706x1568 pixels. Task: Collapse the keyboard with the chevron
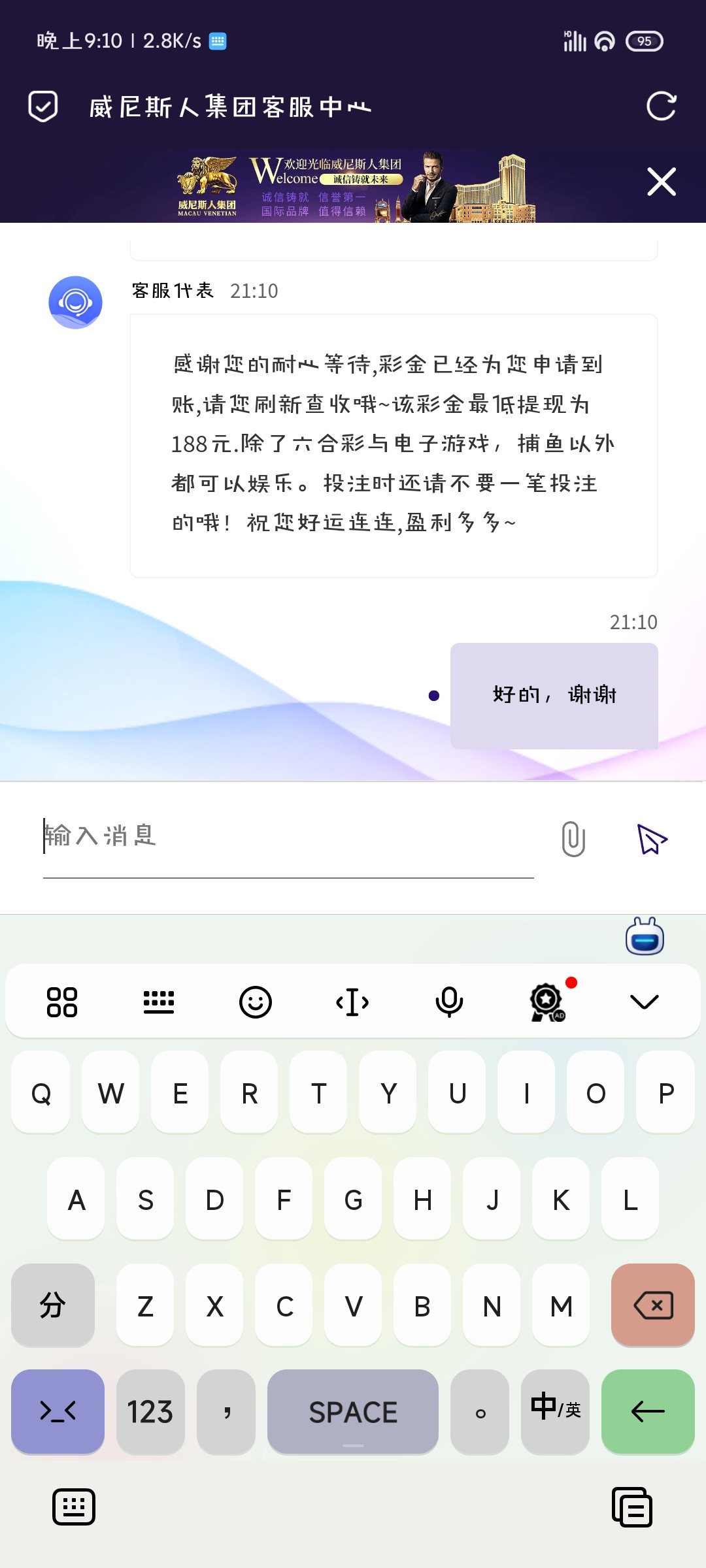(x=644, y=1002)
